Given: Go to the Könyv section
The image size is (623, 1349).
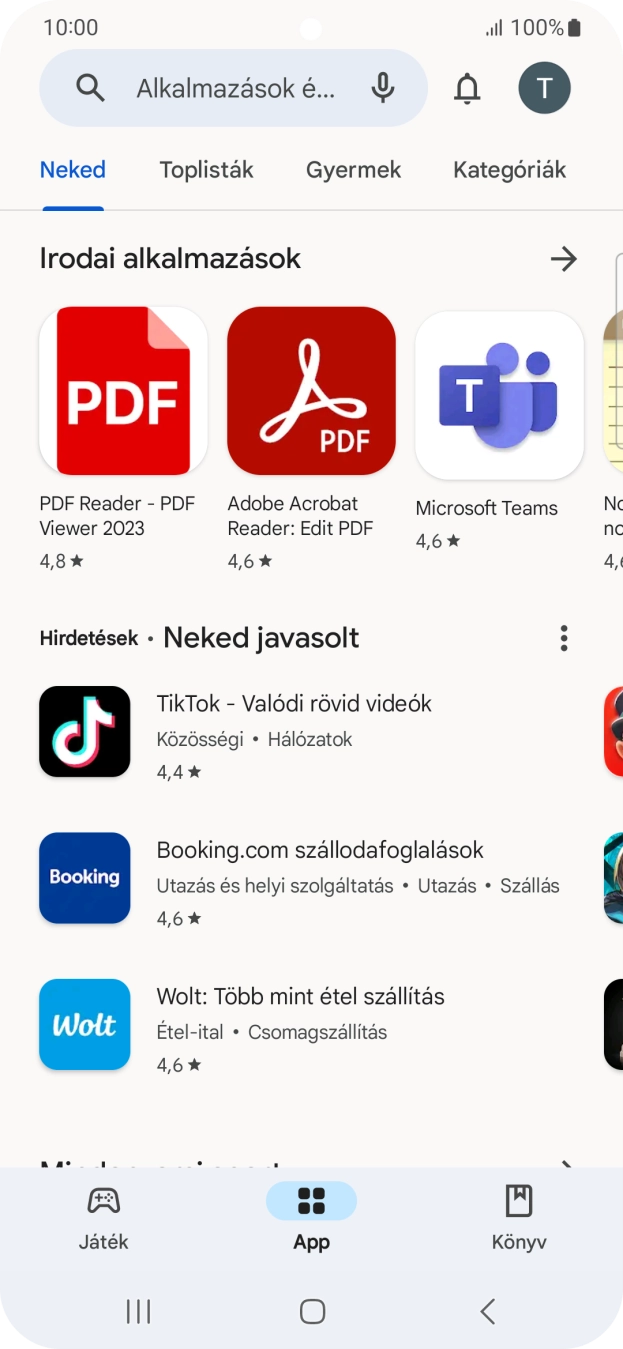Looking at the screenshot, I should (519, 1218).
